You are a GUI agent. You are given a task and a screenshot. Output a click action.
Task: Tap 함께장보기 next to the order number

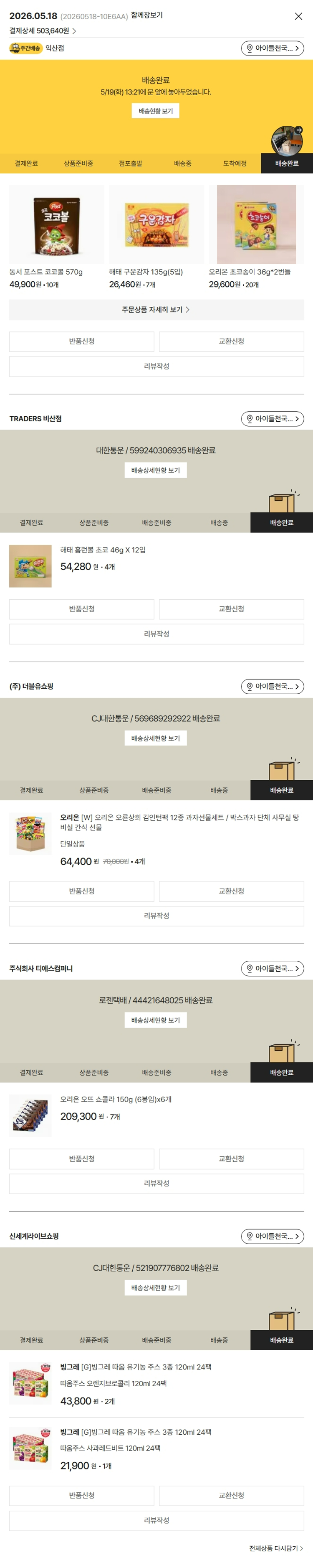tap(146, 15)
